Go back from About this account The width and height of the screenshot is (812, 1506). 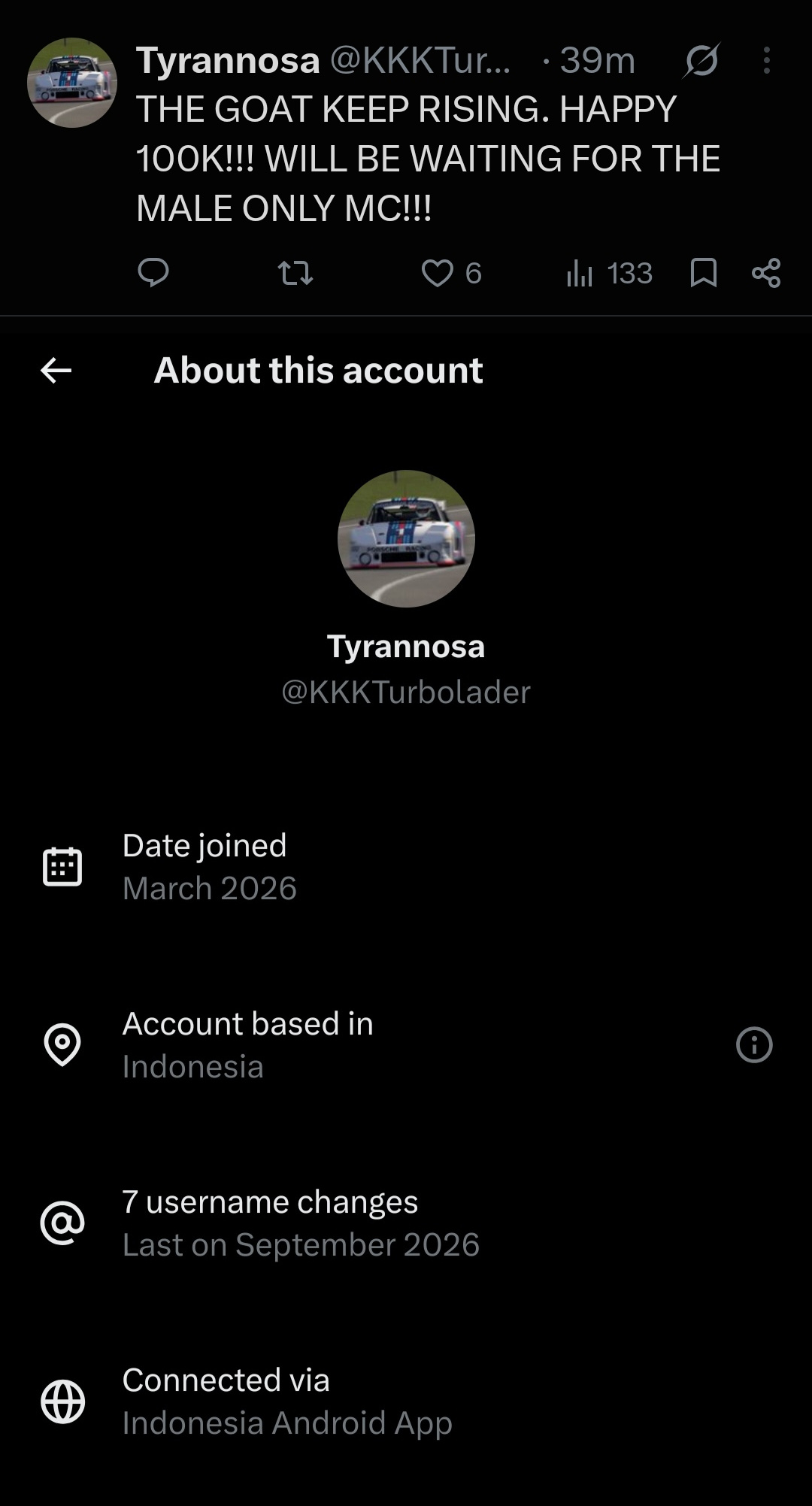point(56,370)
